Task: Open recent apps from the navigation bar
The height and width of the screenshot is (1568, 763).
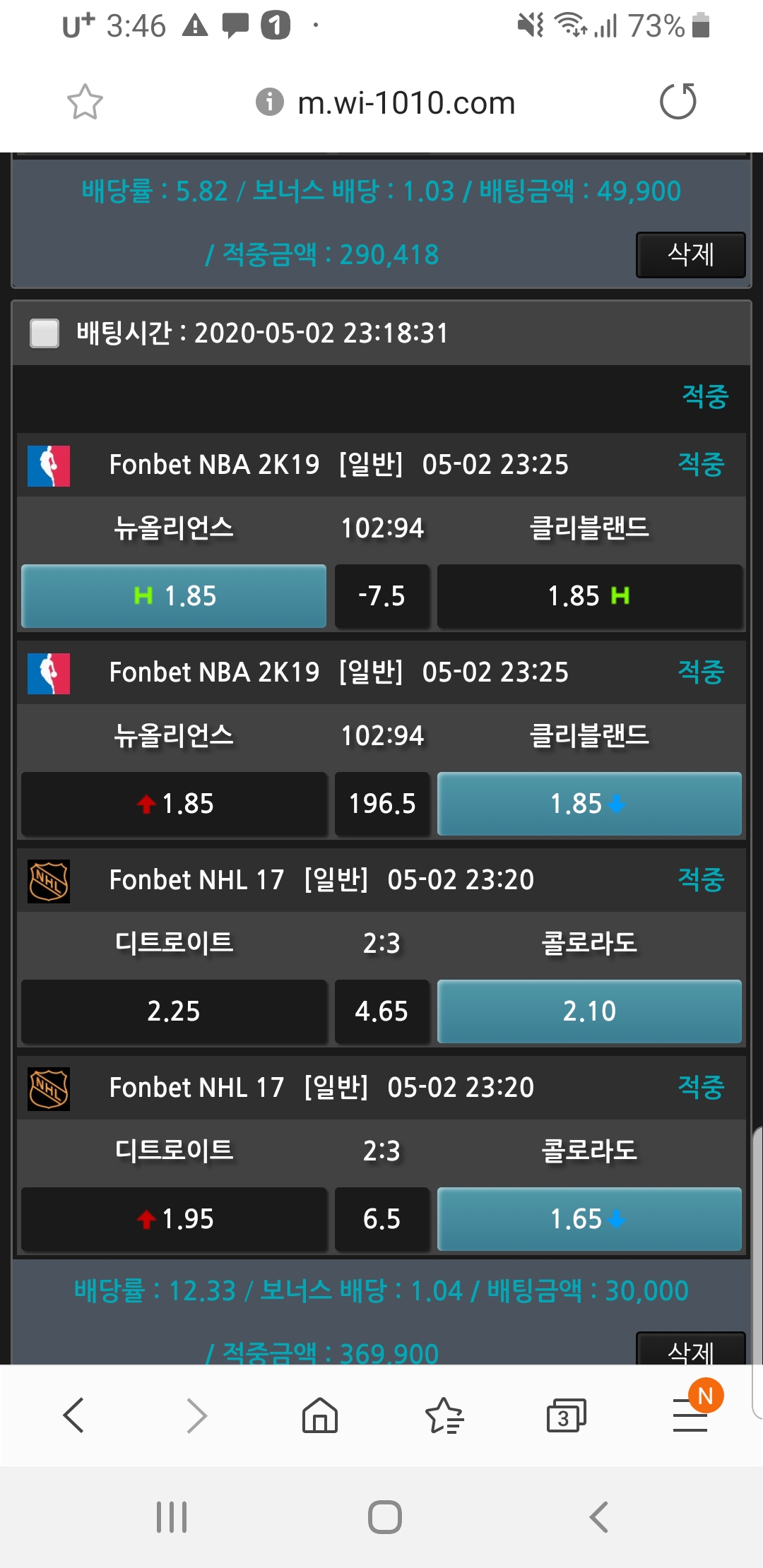Action: [172, 1516]
